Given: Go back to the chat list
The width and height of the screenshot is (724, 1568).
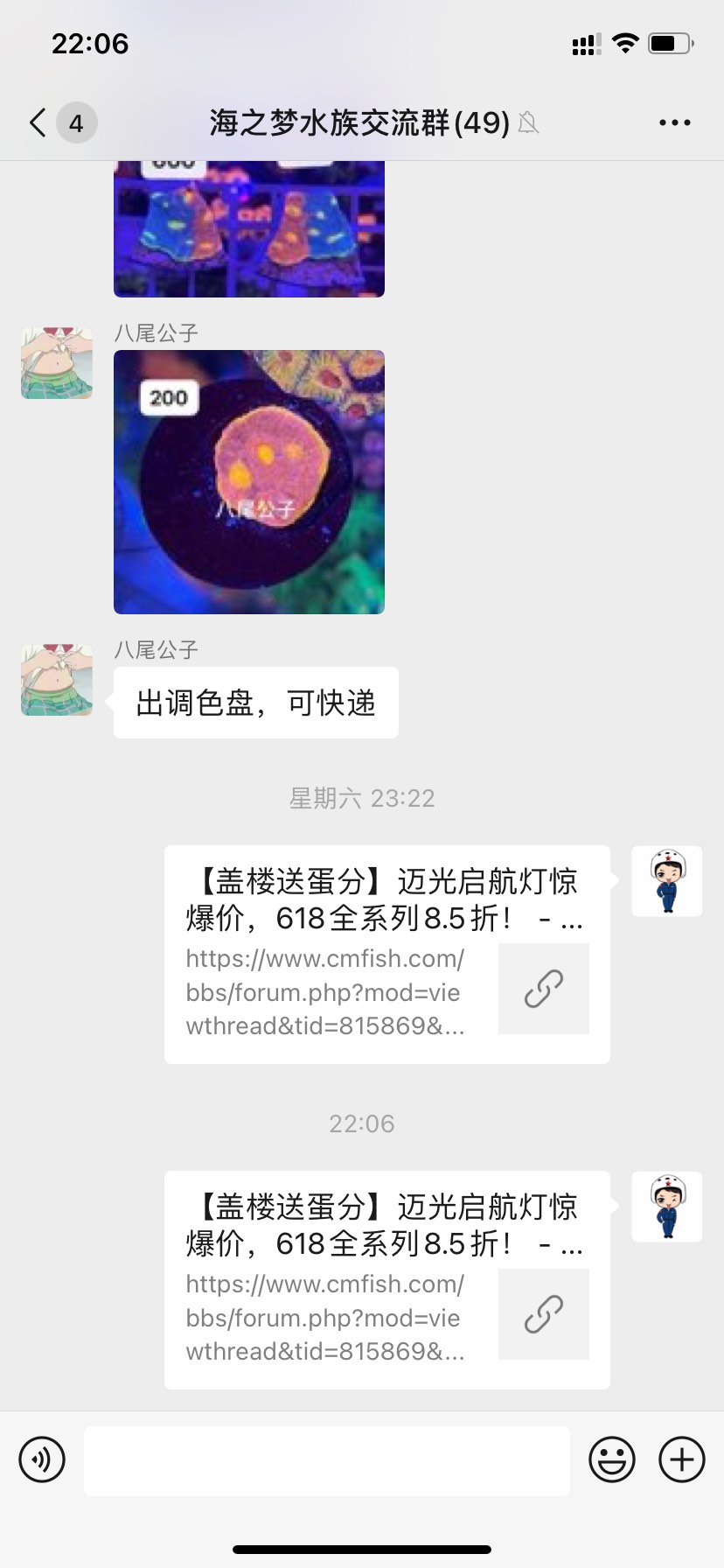Looking at the screenshot, I should [x=38, y=122].
